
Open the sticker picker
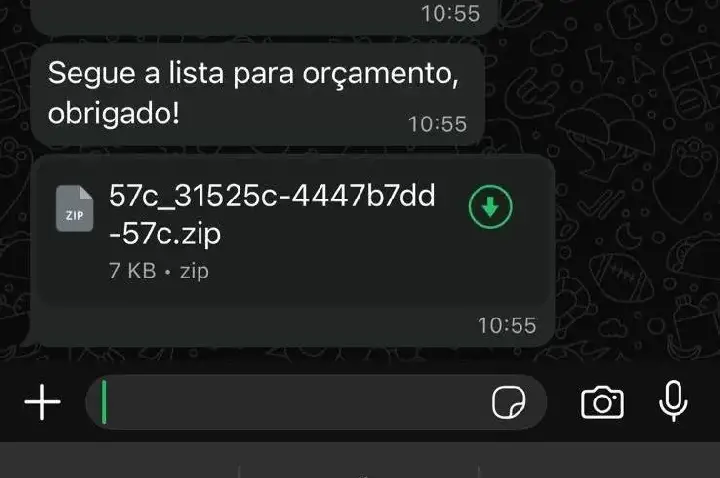[509, 403]
